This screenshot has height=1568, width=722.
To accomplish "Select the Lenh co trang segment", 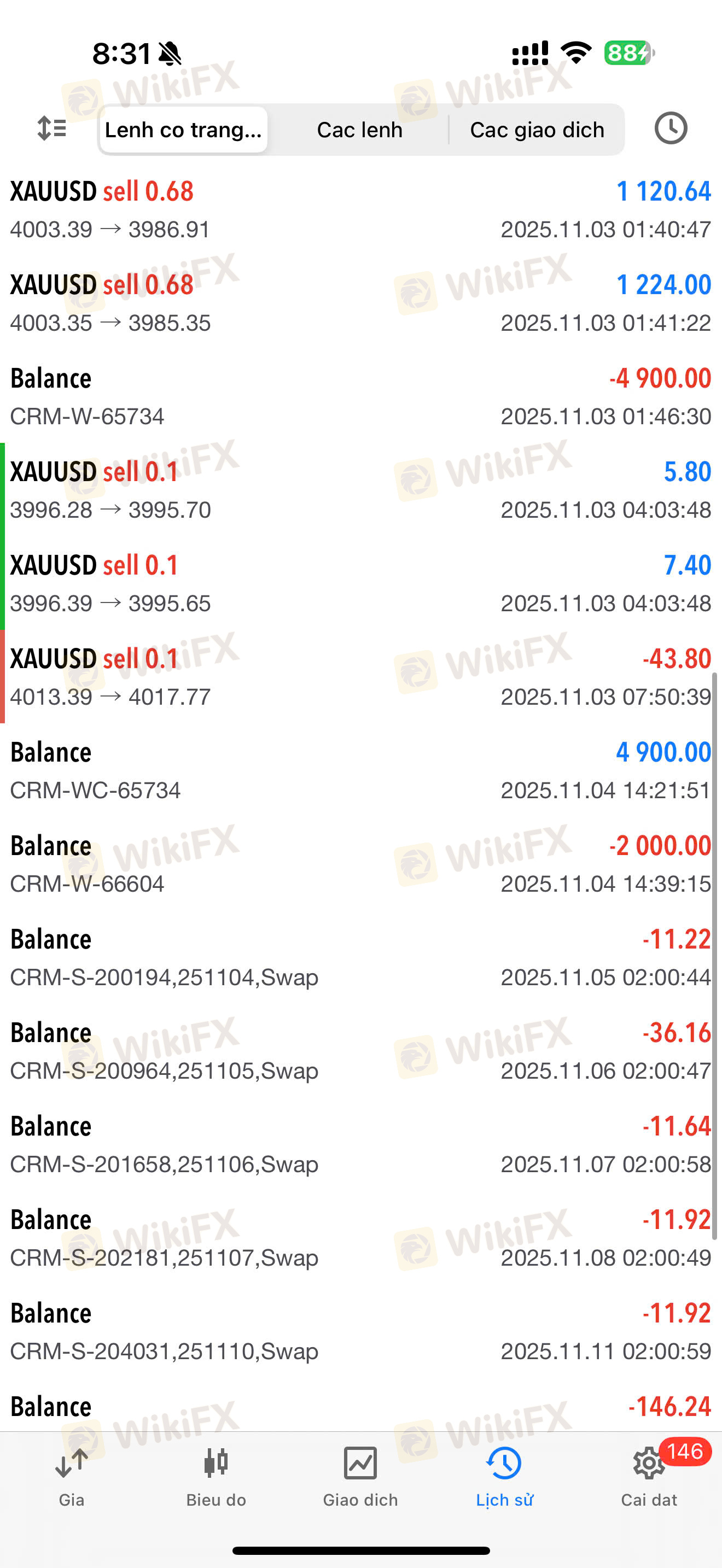I will pos(183,130).
